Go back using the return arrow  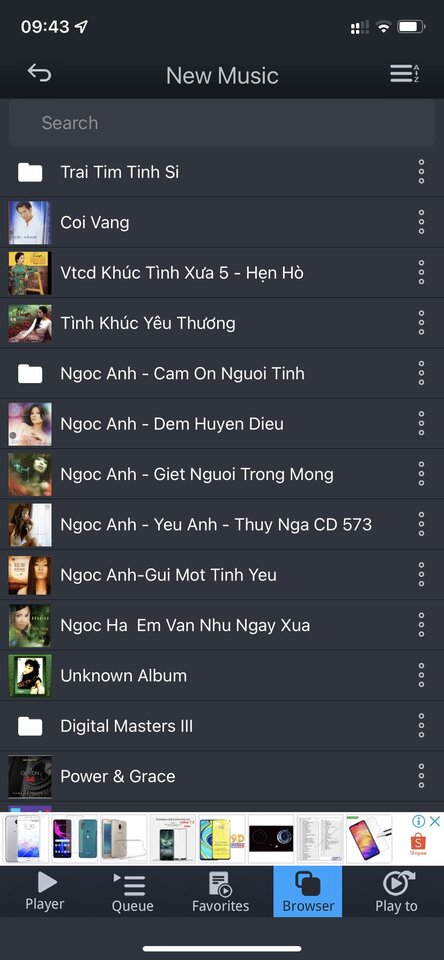pyautogui.click(x=39, y=74)
